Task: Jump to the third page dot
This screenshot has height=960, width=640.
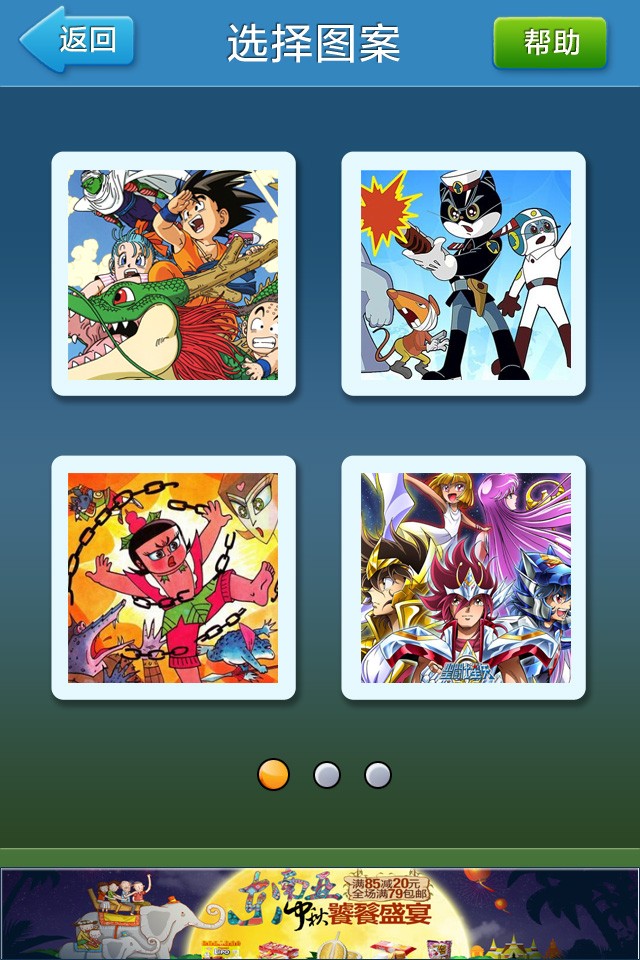Action: (378, 775)
